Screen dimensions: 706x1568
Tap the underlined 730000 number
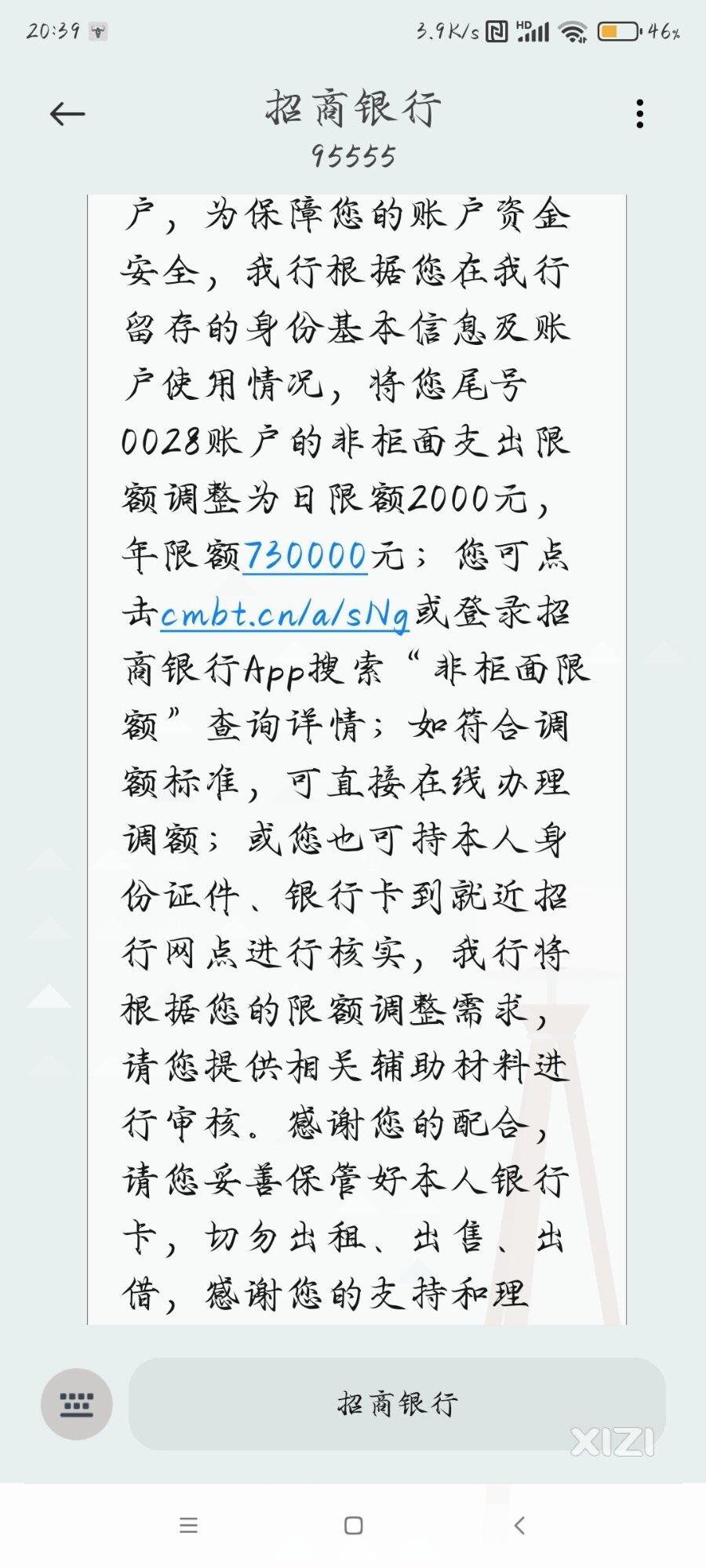pos(304,557)
